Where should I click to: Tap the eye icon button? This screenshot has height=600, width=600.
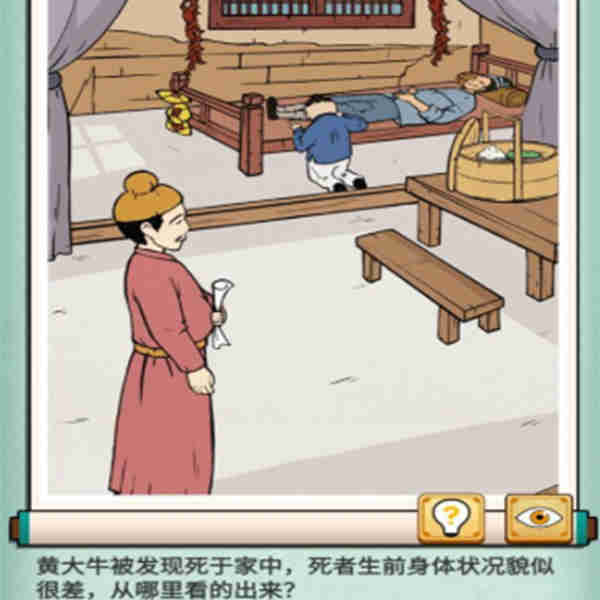tap(538, 518)
